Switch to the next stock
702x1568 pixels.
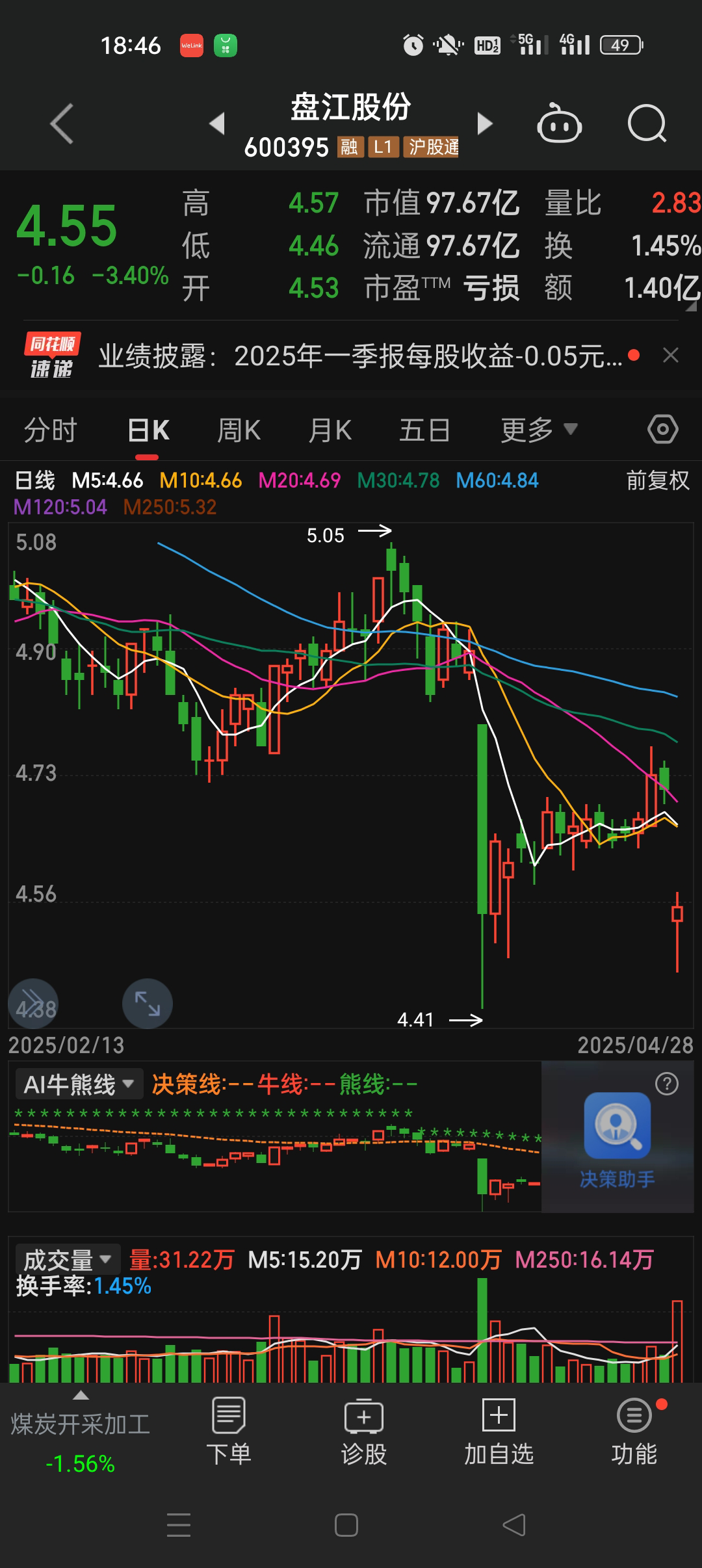[x=484, y=124]
